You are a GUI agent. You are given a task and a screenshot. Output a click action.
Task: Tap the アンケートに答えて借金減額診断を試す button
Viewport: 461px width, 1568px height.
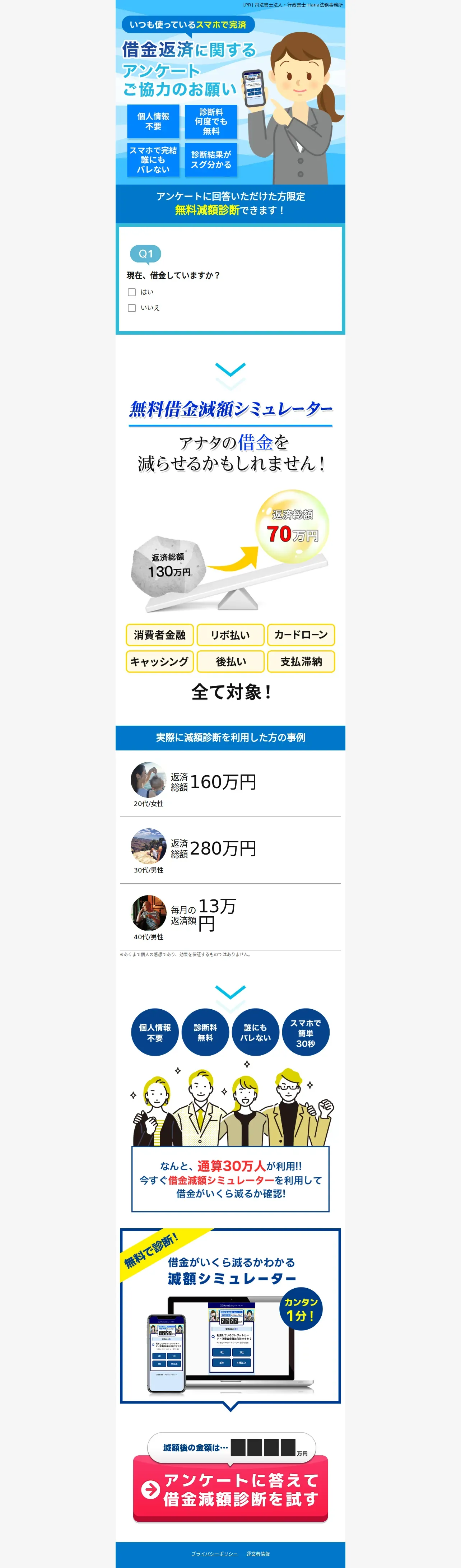[x=231, y=1489]
